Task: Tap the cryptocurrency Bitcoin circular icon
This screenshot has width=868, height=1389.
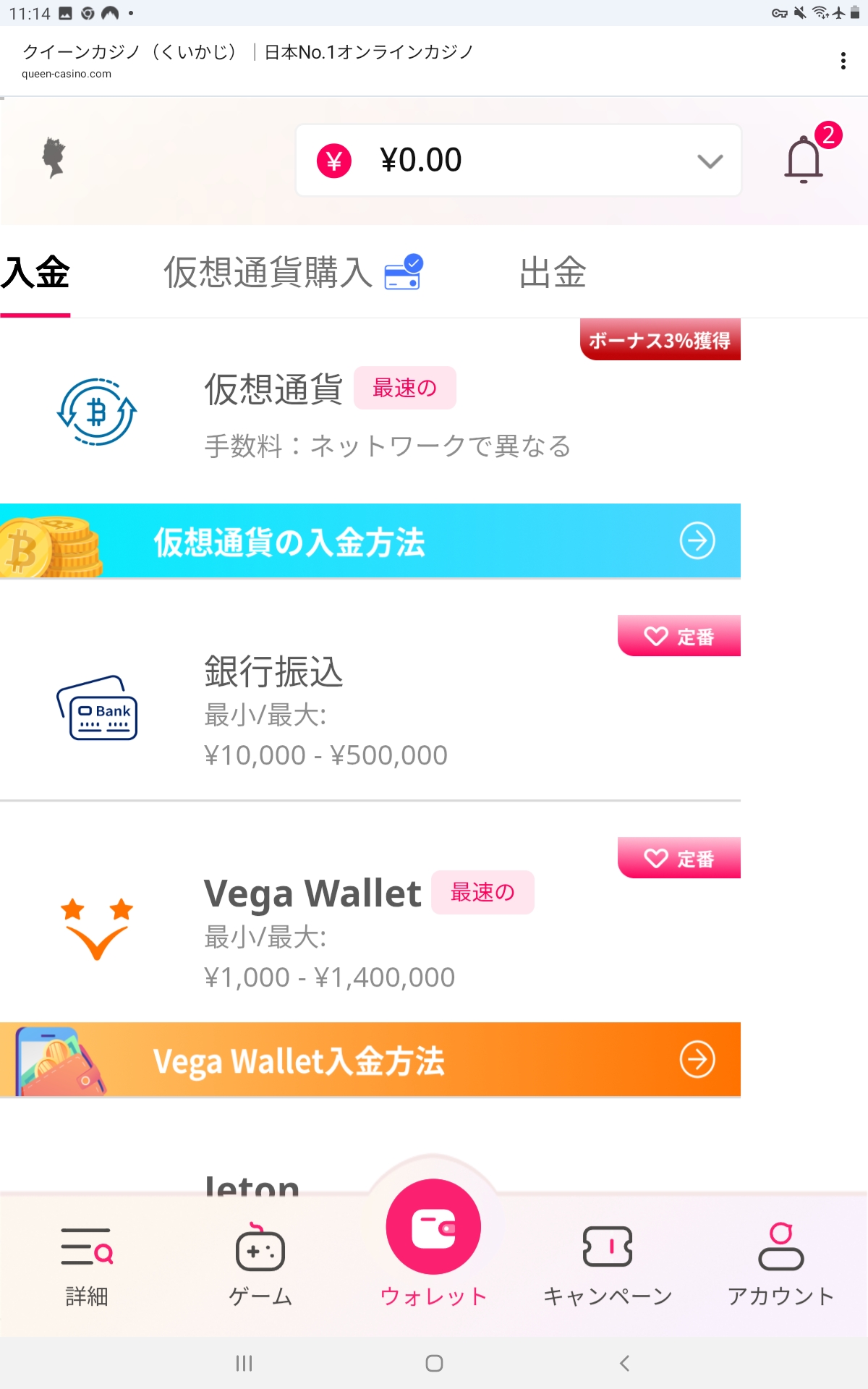Action: pyautogui.click(x=98, y=412)
